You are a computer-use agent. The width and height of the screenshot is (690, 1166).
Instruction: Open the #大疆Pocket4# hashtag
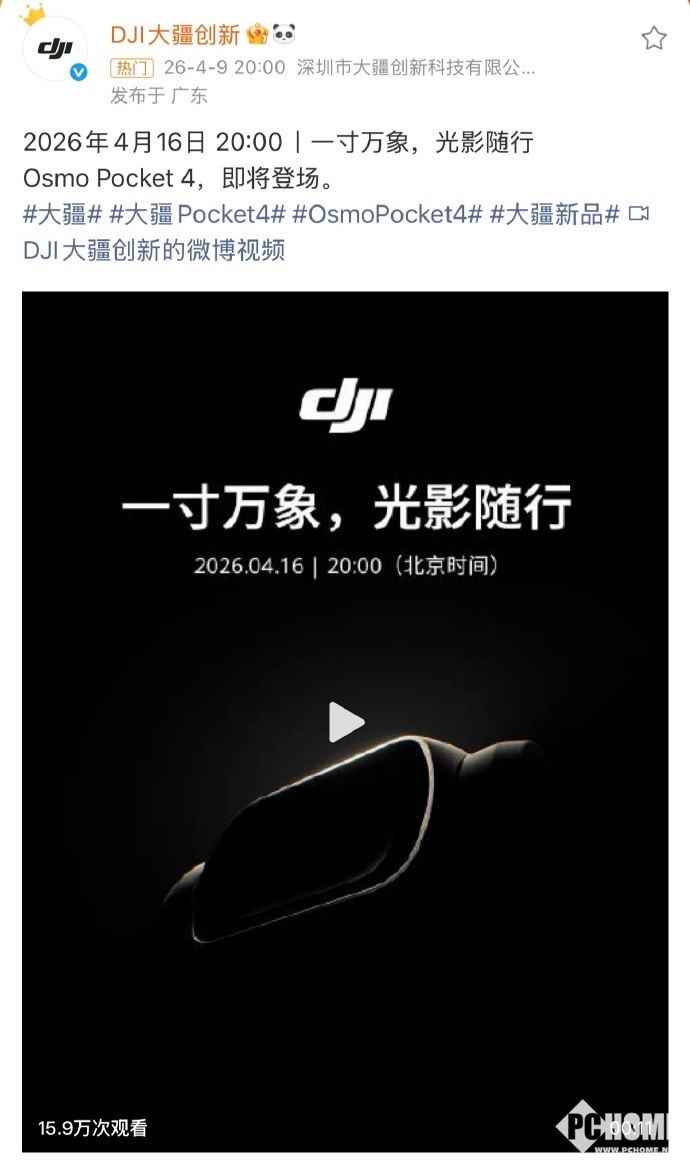(198, 213)
